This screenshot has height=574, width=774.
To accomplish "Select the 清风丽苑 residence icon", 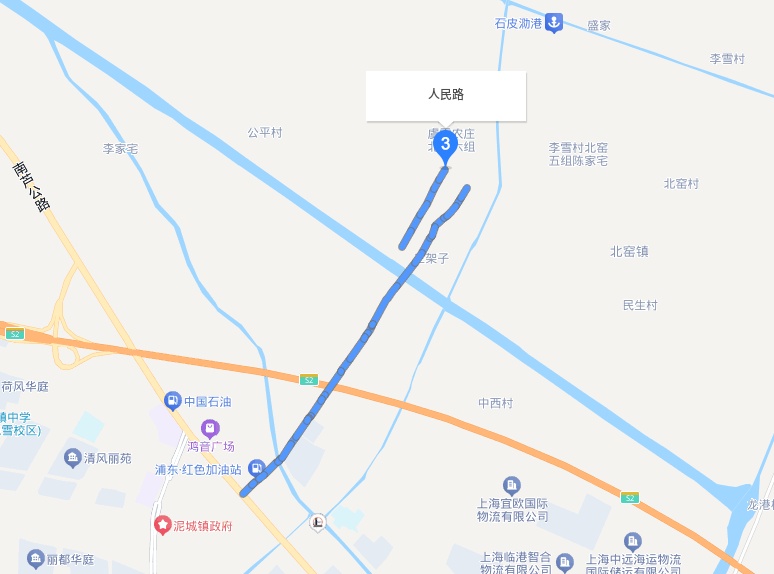I will pos(72,458).
